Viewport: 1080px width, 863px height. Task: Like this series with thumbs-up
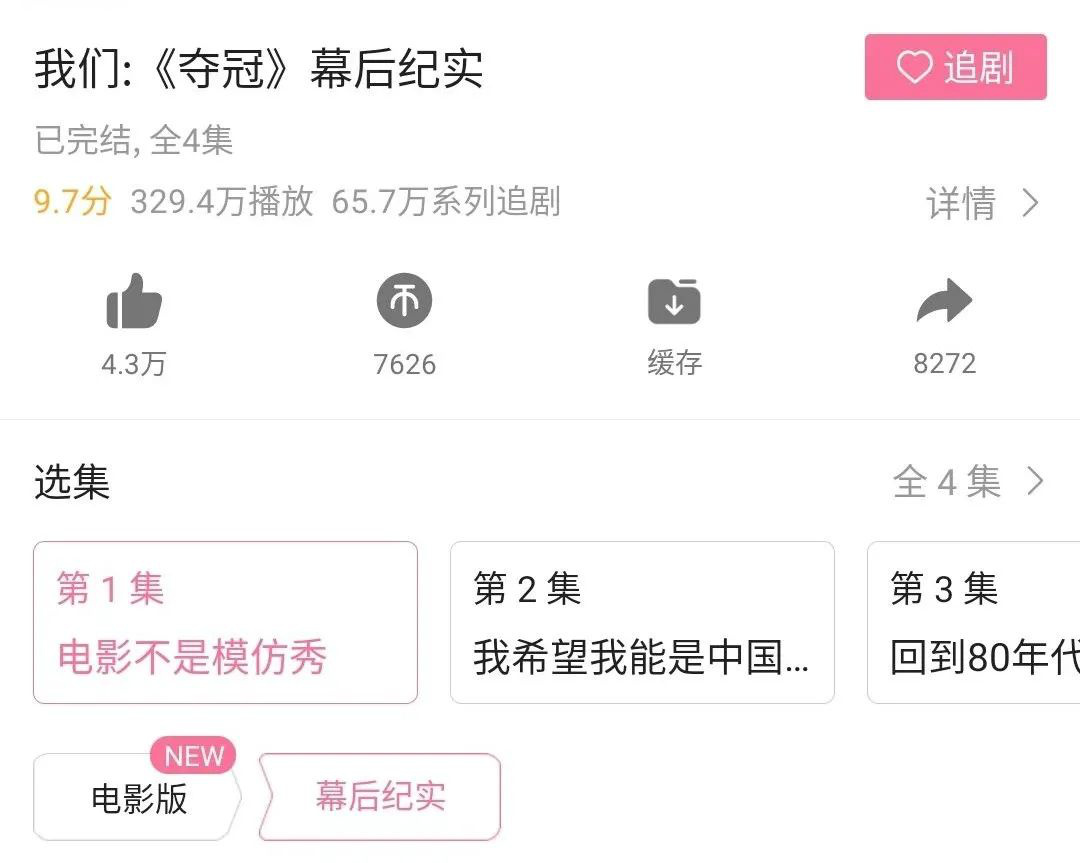[x=134, y=303]
